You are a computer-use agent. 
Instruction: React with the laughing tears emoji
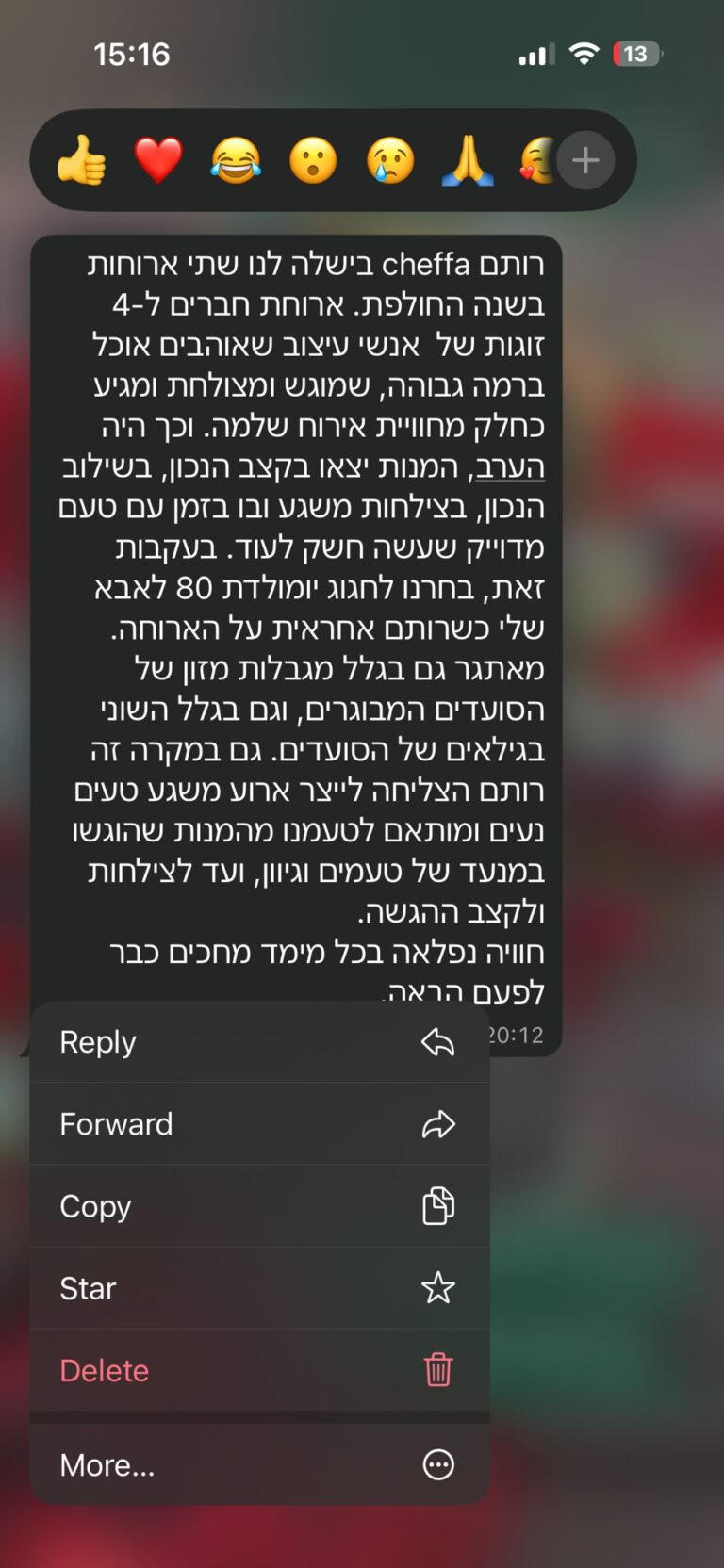(x=236, y=160)
